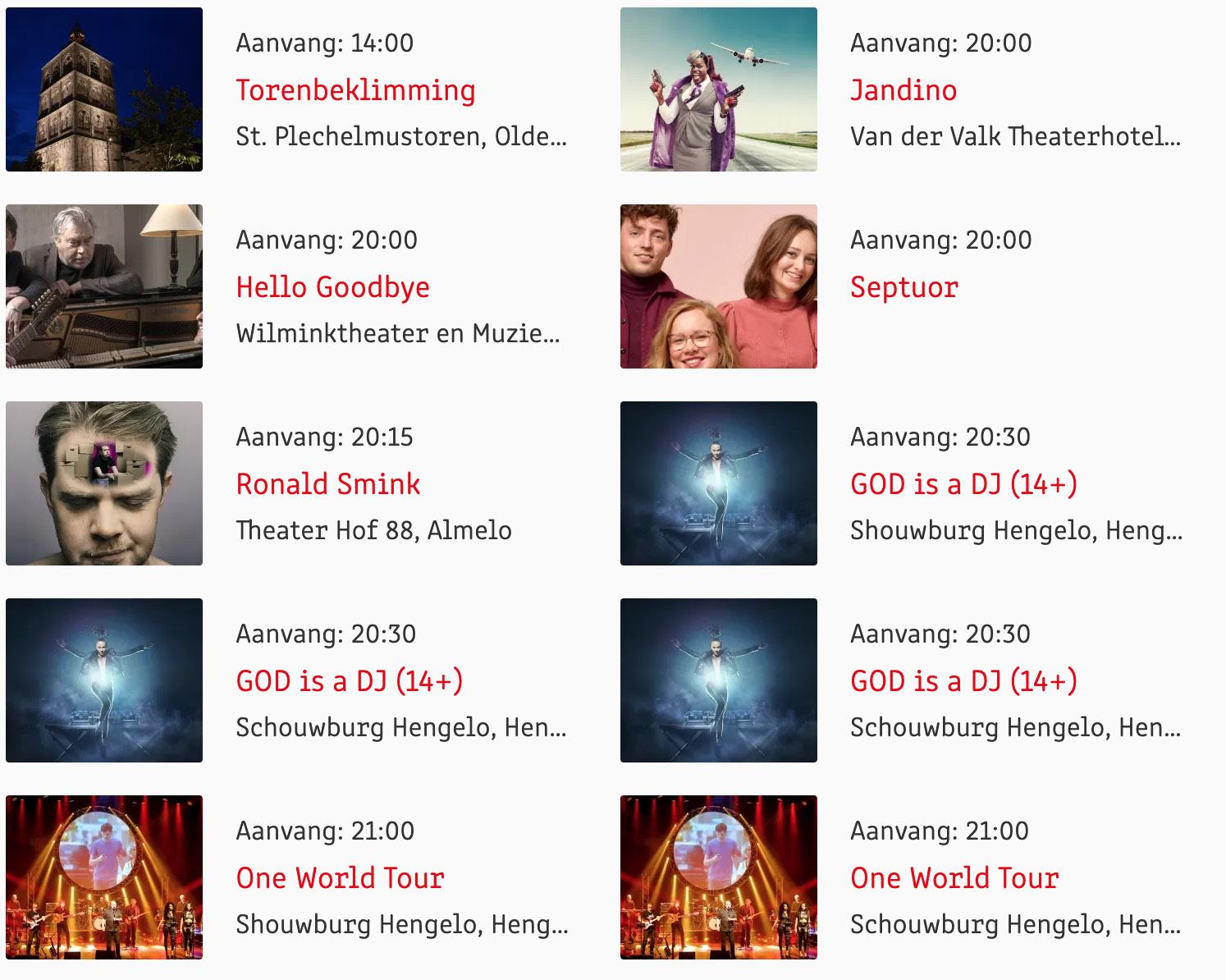This screenshot has height=980, width=1226.
Task: View the Ronald Smink show
Action: pyautogui.click(x=327, y=484)
